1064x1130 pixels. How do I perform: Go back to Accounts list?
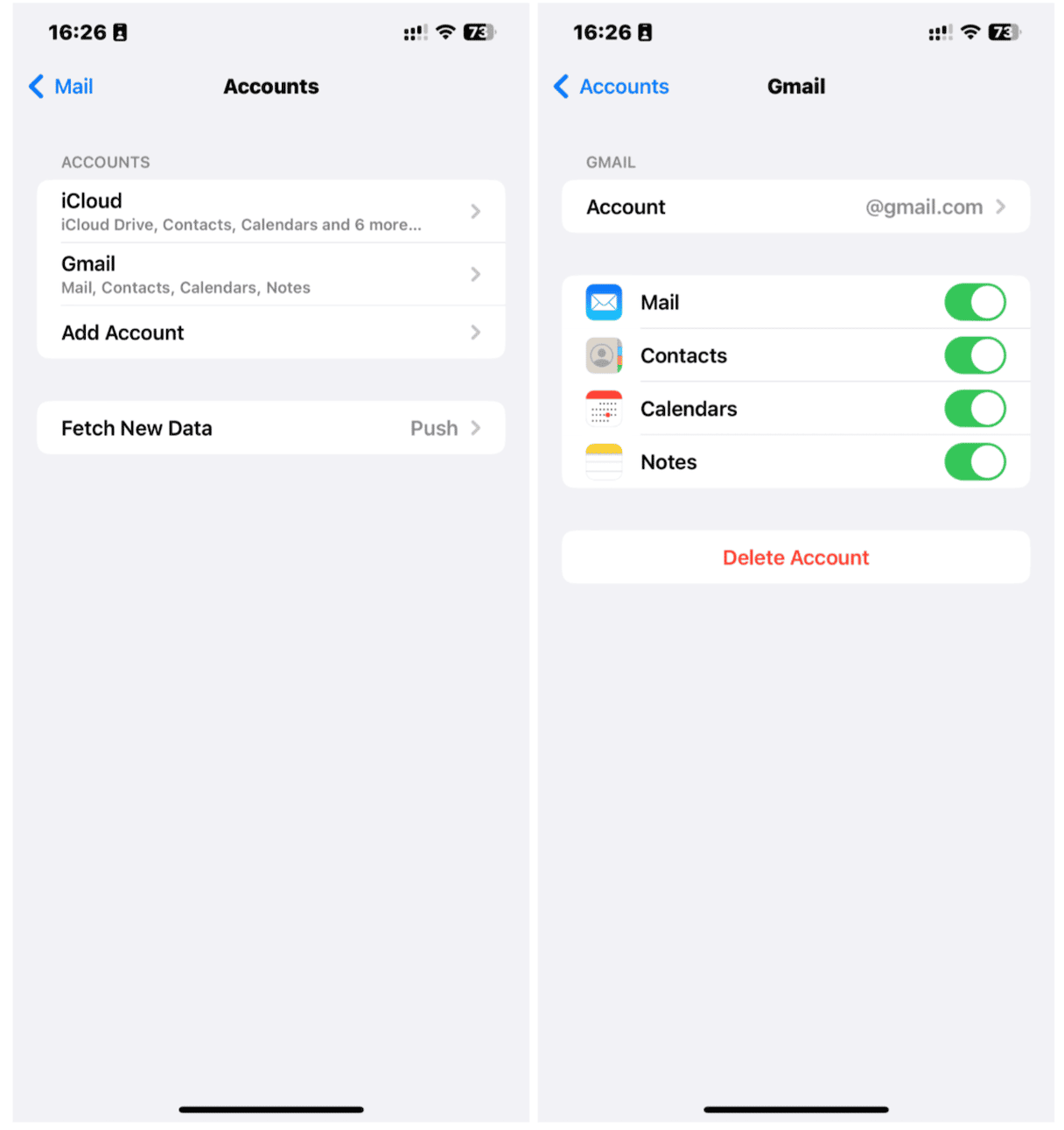pyautogui.click(x=612, y=87)
